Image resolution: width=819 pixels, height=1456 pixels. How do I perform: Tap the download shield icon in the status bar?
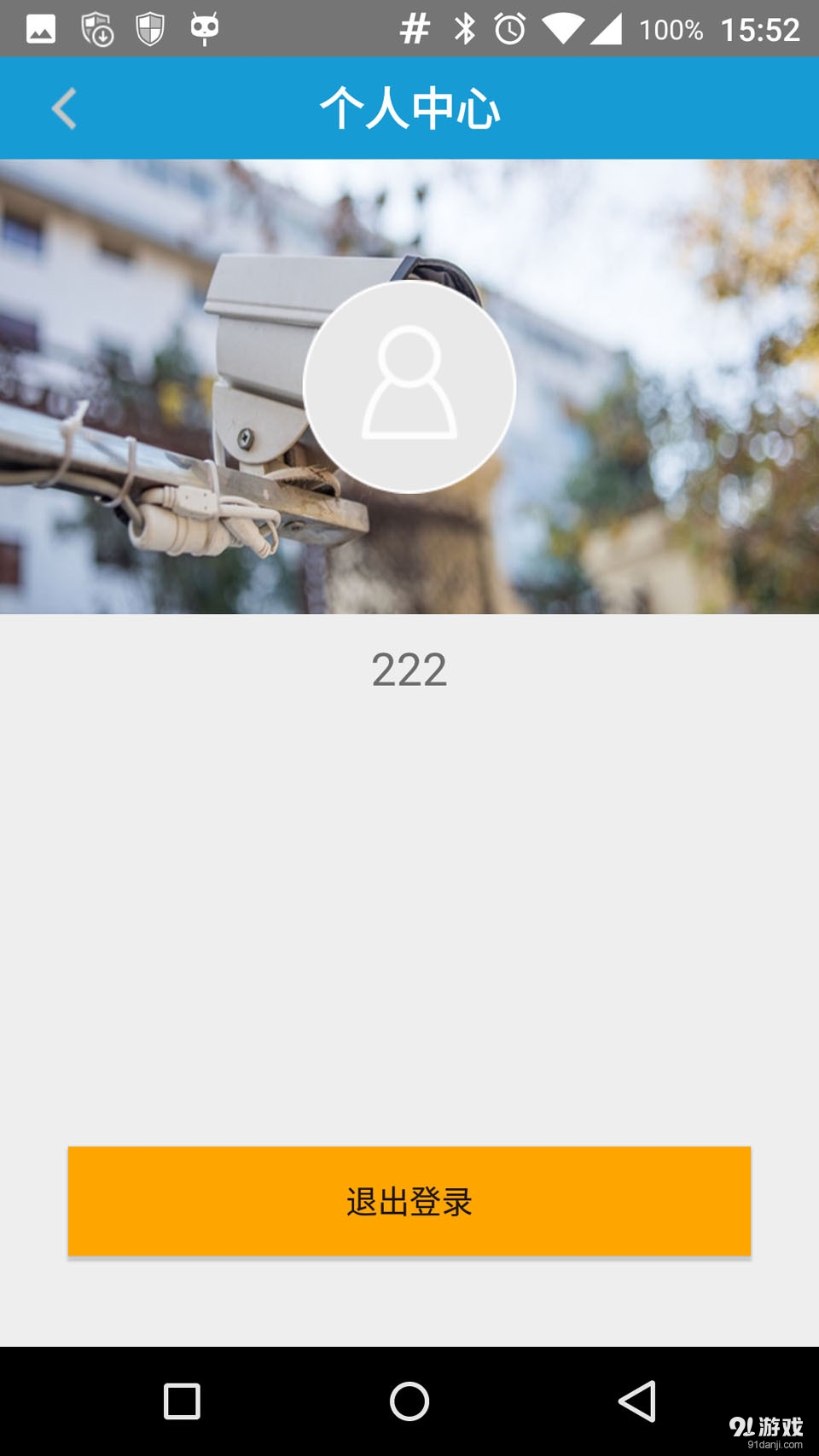tap(96, 28)
